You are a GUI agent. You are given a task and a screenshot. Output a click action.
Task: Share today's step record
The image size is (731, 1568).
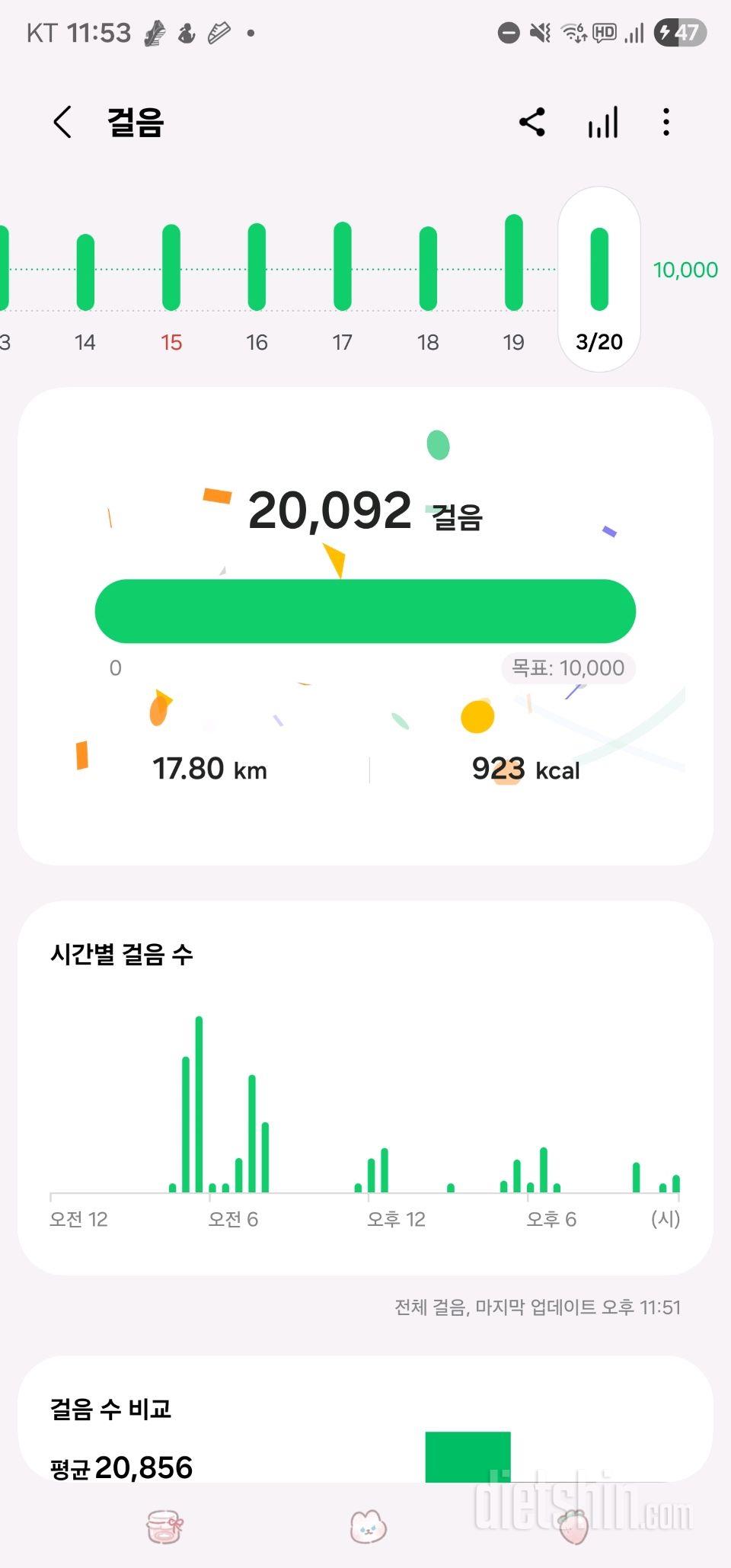(532, 122)
